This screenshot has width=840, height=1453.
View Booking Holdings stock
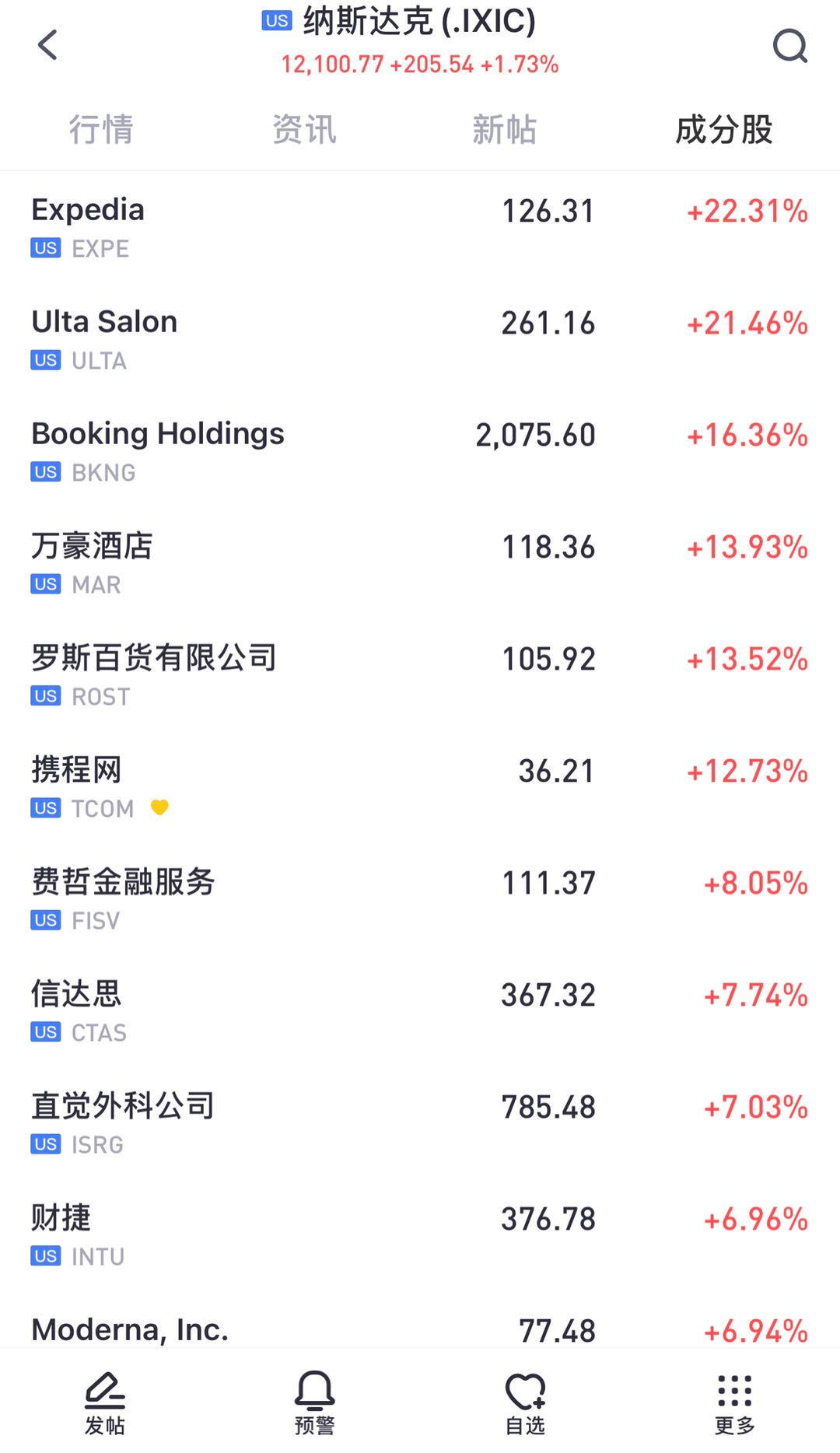(x=420, y=451)
